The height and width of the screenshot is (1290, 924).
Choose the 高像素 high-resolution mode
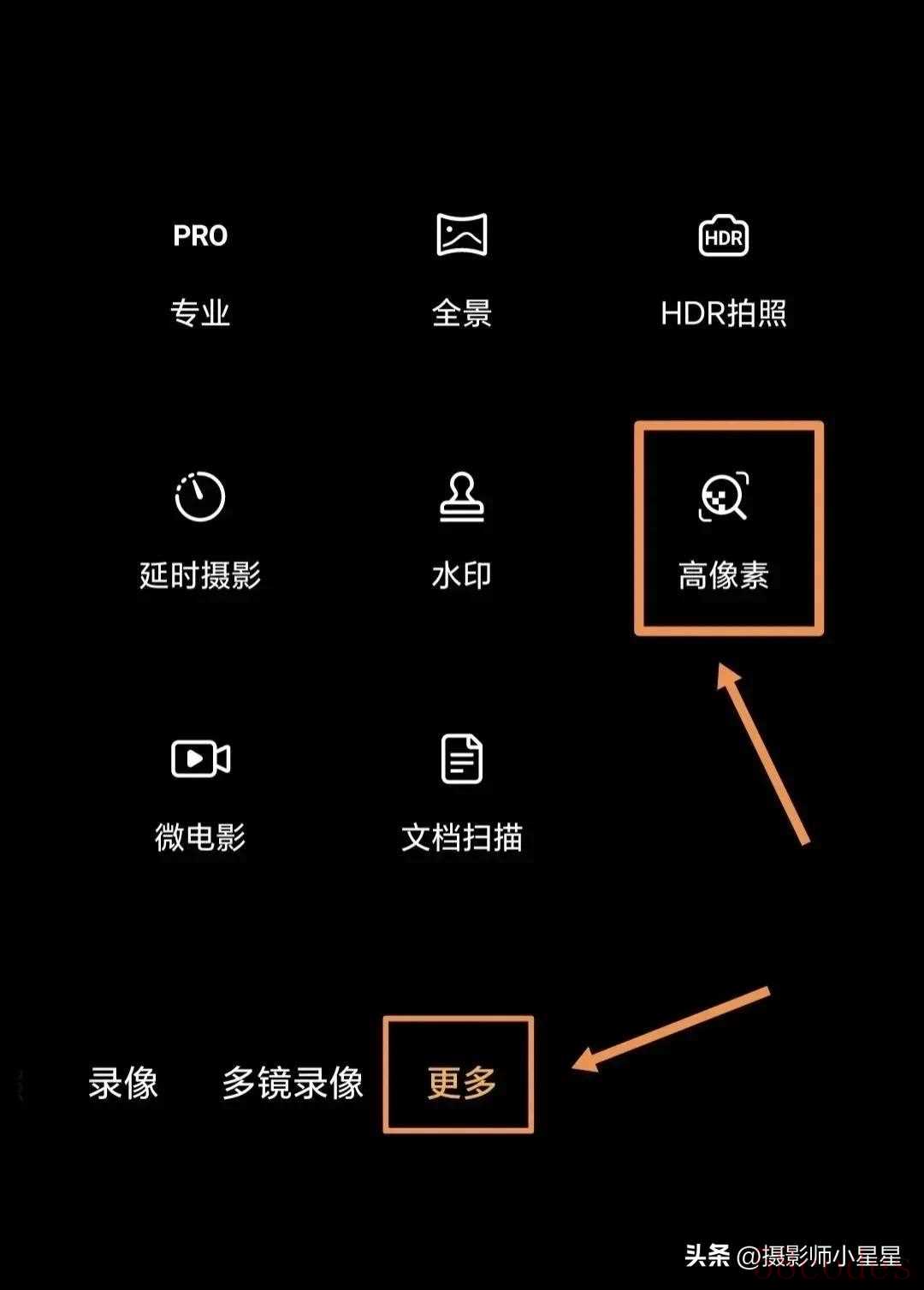click(x=724, y=531)
